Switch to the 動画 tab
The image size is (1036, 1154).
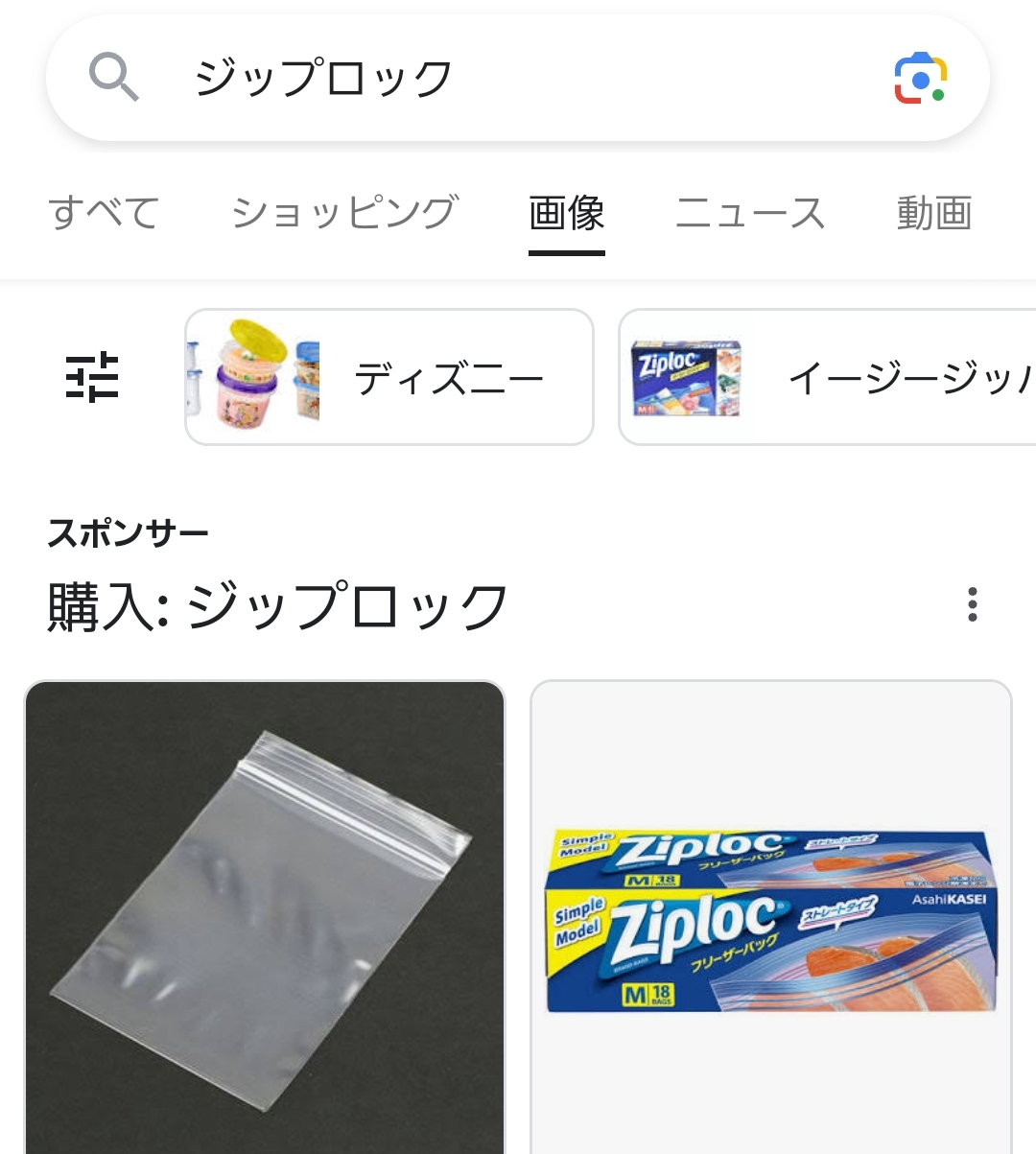tap(933, 213)
